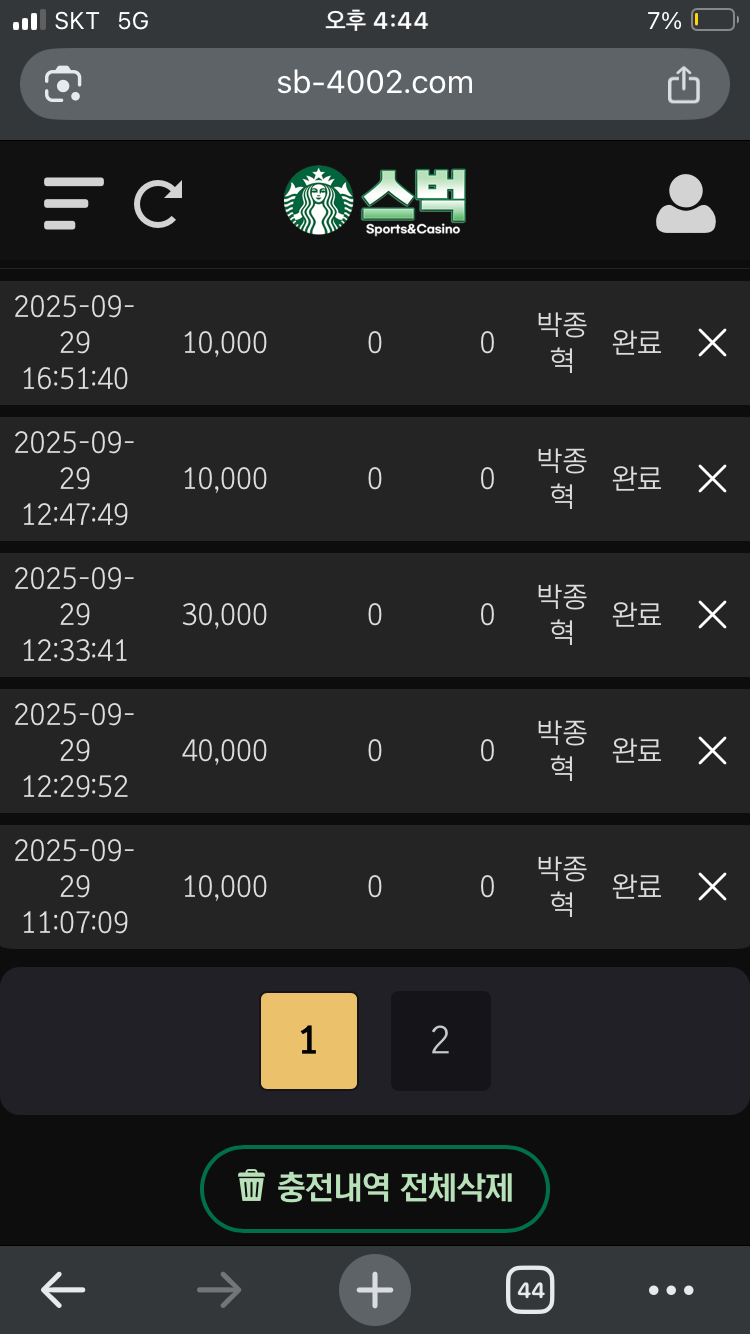Tap the page refresh icon
Image resolution: width=750 pixels, height=1334 pixels.
(158, 203)
